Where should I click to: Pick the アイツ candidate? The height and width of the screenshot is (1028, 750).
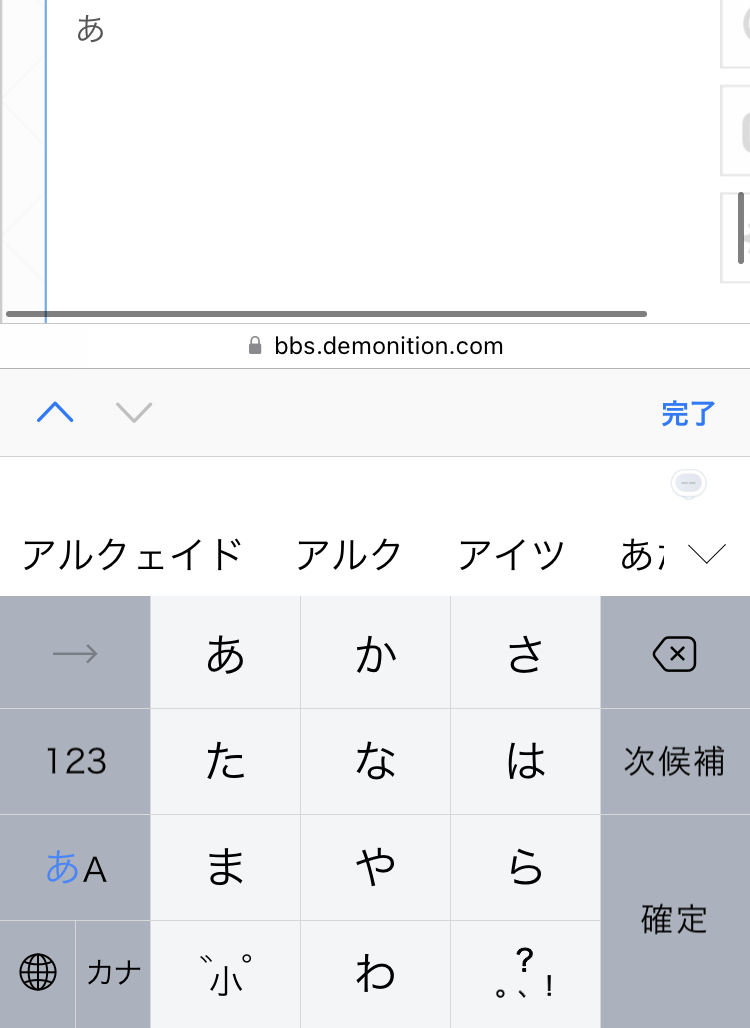(x=511, y=554)
